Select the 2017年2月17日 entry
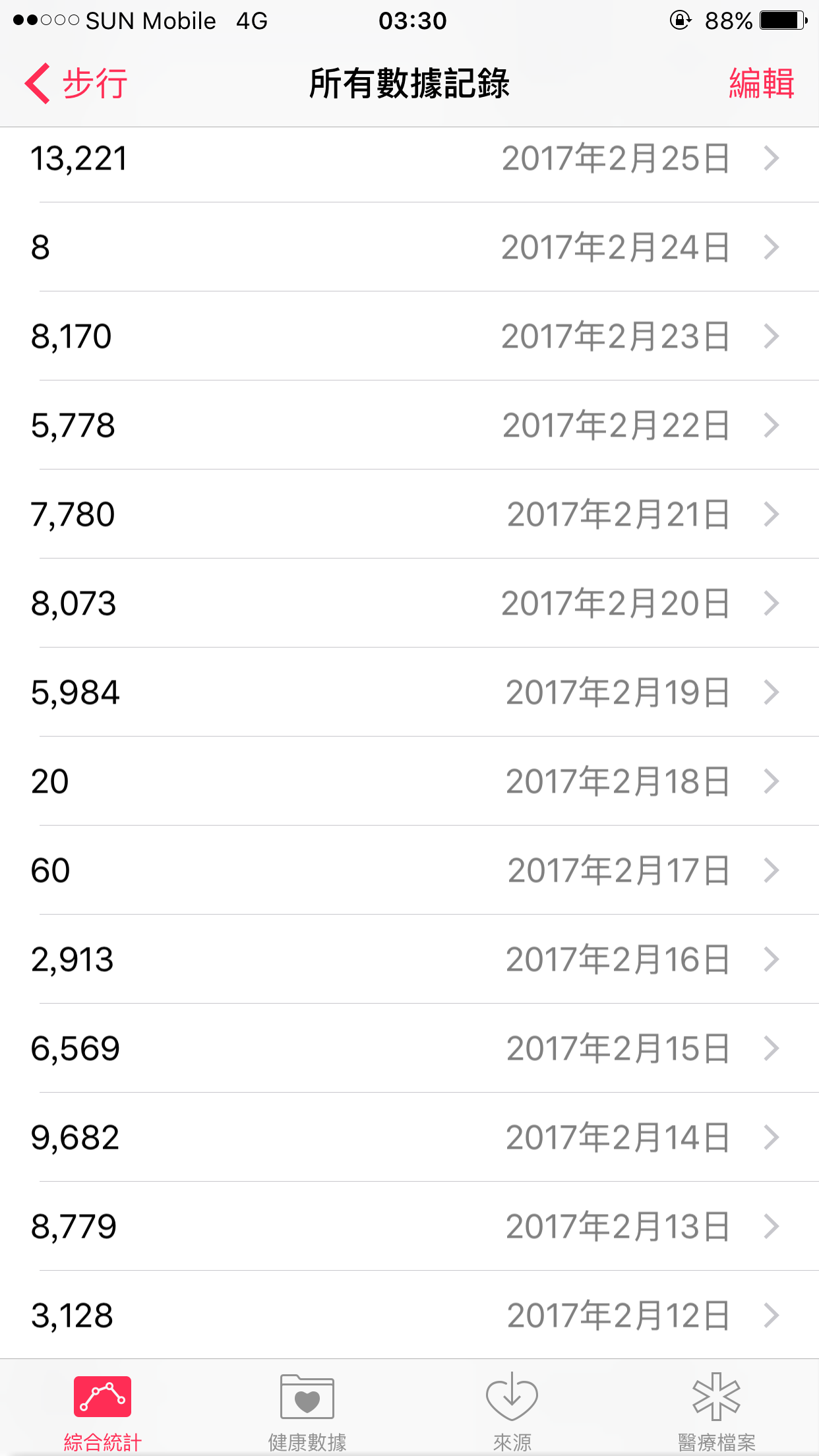 [409, 870]
